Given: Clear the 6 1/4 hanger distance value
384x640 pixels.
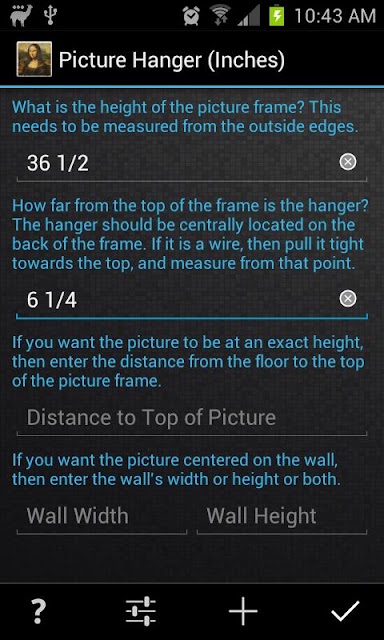Looking at the screenshot, I should [348, 299].
